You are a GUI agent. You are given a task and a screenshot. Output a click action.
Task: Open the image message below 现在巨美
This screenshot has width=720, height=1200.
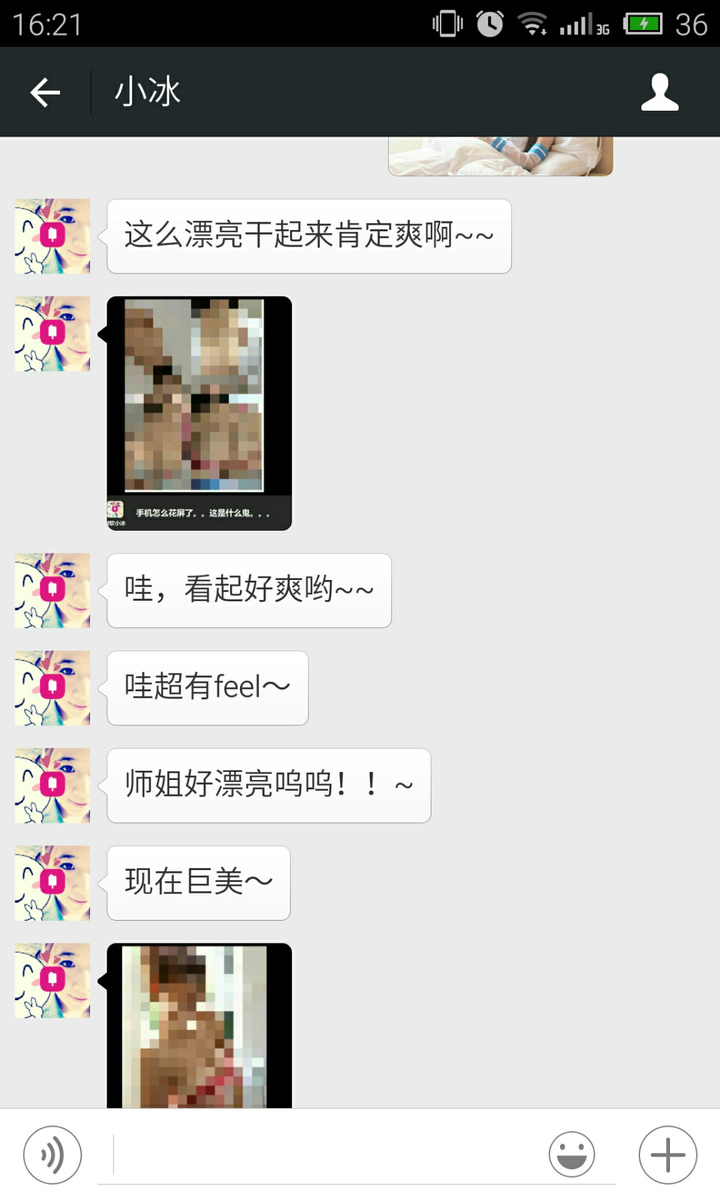click(x=199, y=1025)
